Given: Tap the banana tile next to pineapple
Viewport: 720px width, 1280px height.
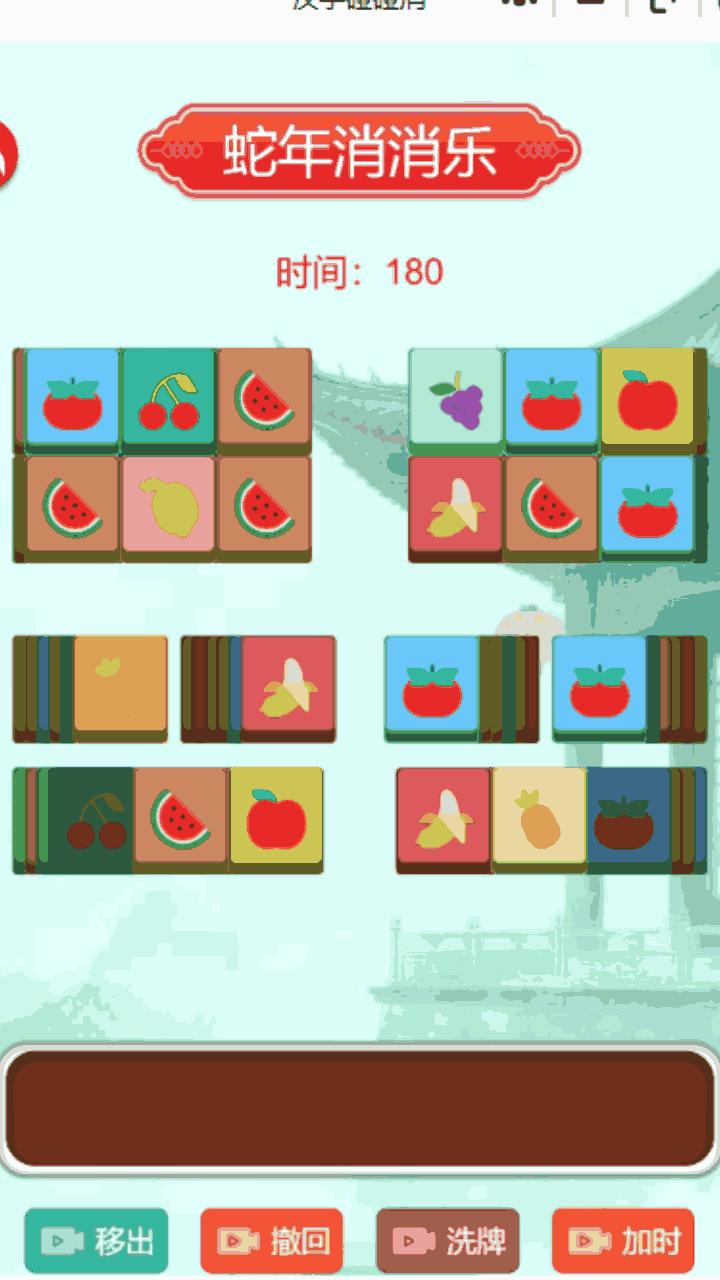Looking at the screenshot, I should click(443, 817).
